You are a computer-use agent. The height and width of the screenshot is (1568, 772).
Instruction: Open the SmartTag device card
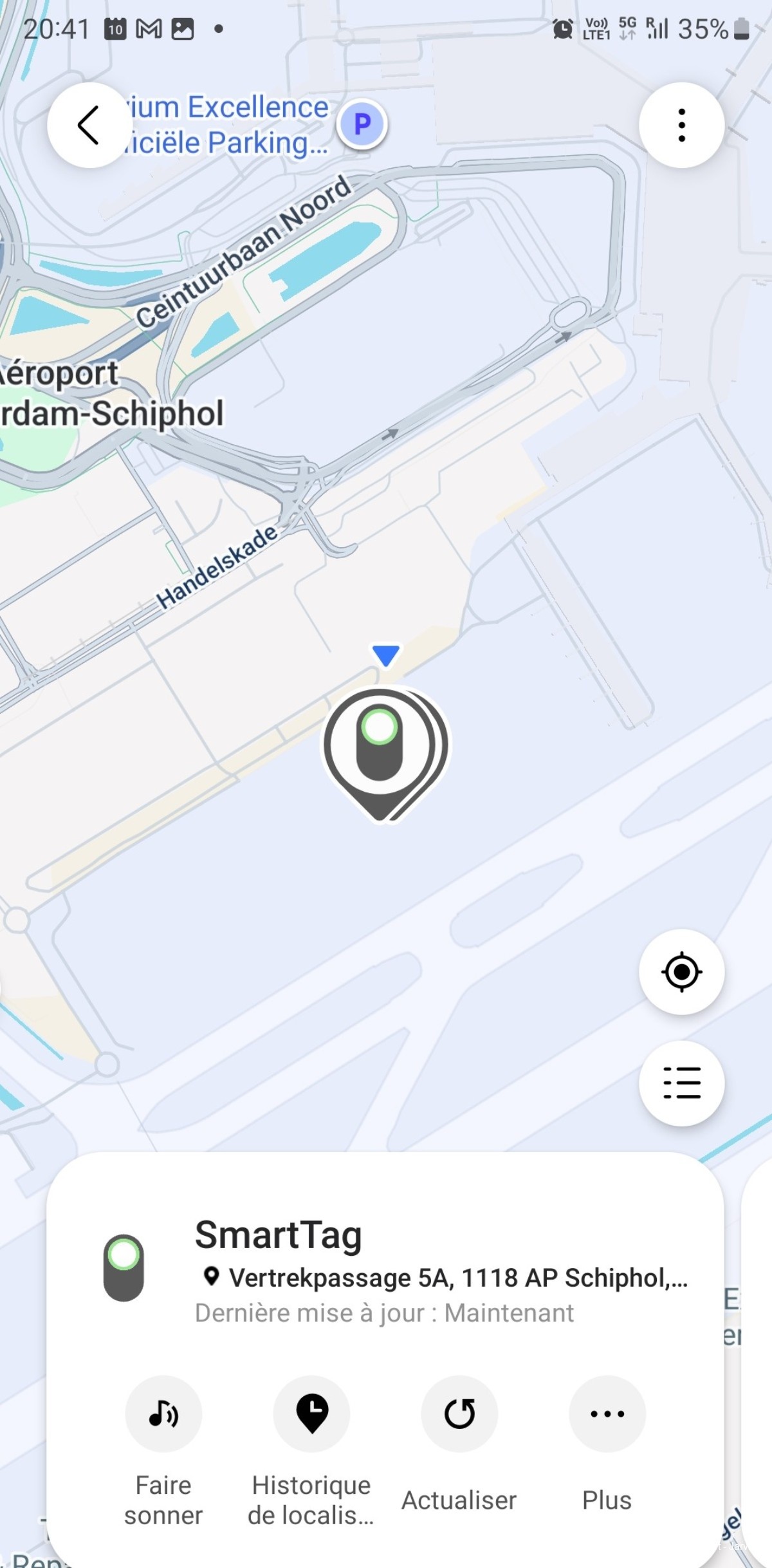coord(386,1271)
